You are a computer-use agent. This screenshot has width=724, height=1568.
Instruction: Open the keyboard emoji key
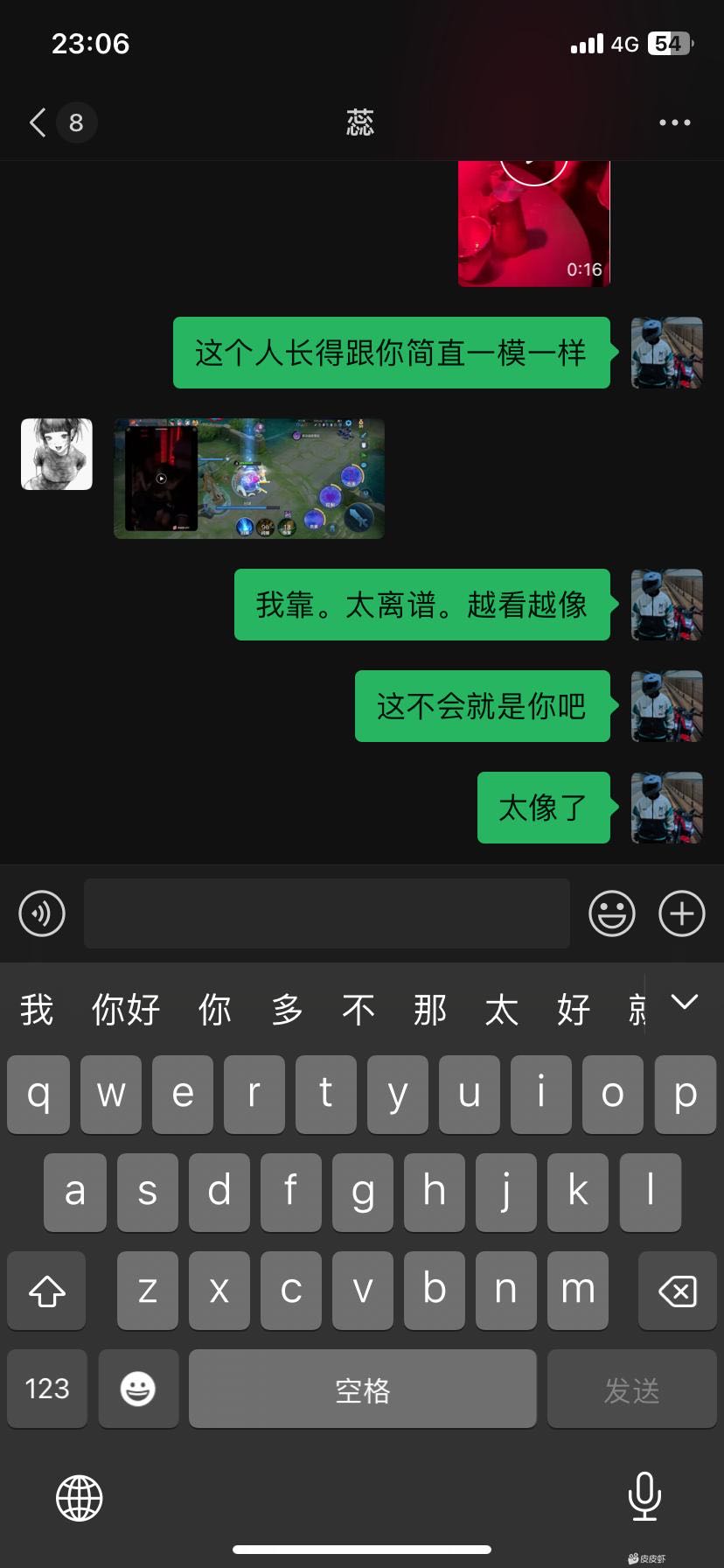pyautogui.click(x=138, y=1389)
